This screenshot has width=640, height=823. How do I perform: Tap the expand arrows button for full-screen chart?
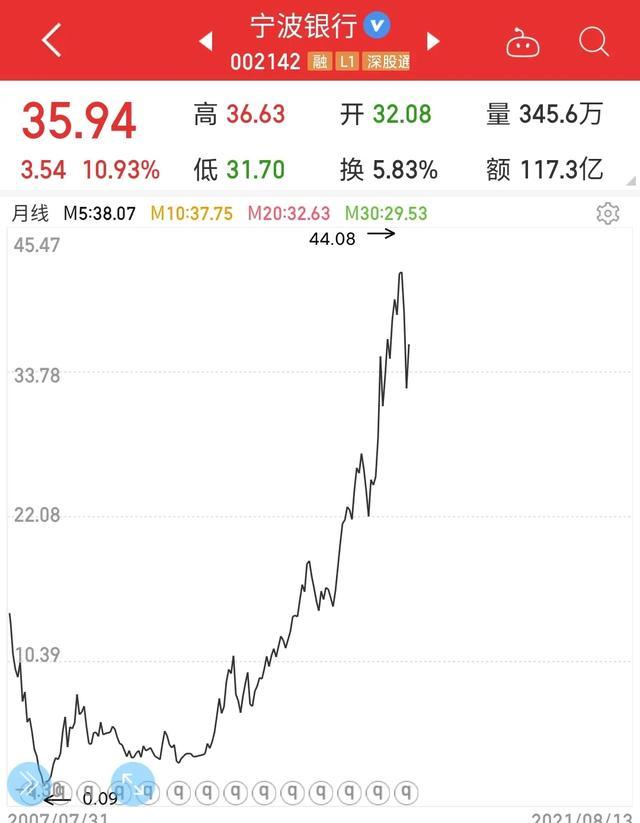[x=131, y=783]
